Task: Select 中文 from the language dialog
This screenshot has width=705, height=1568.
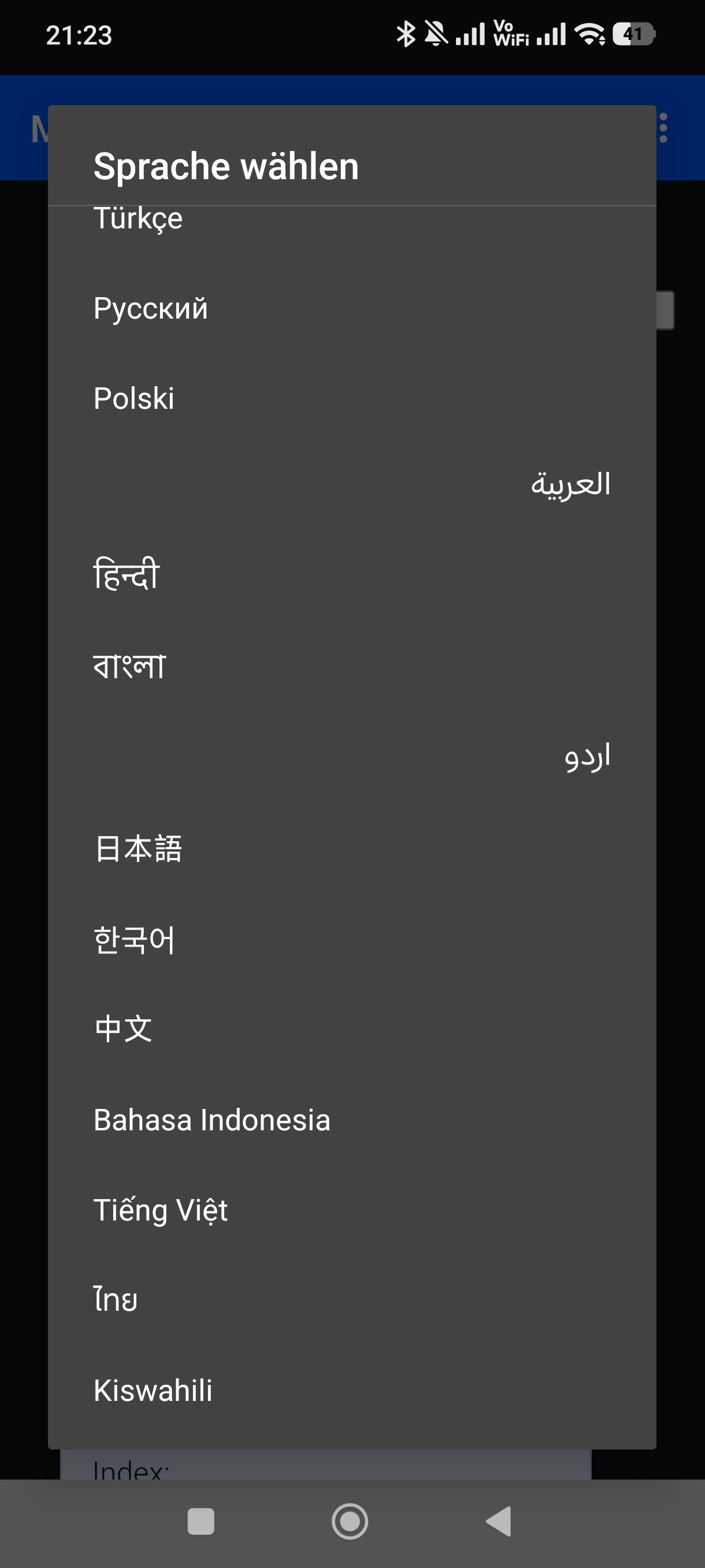Action: pos(124,1029)
